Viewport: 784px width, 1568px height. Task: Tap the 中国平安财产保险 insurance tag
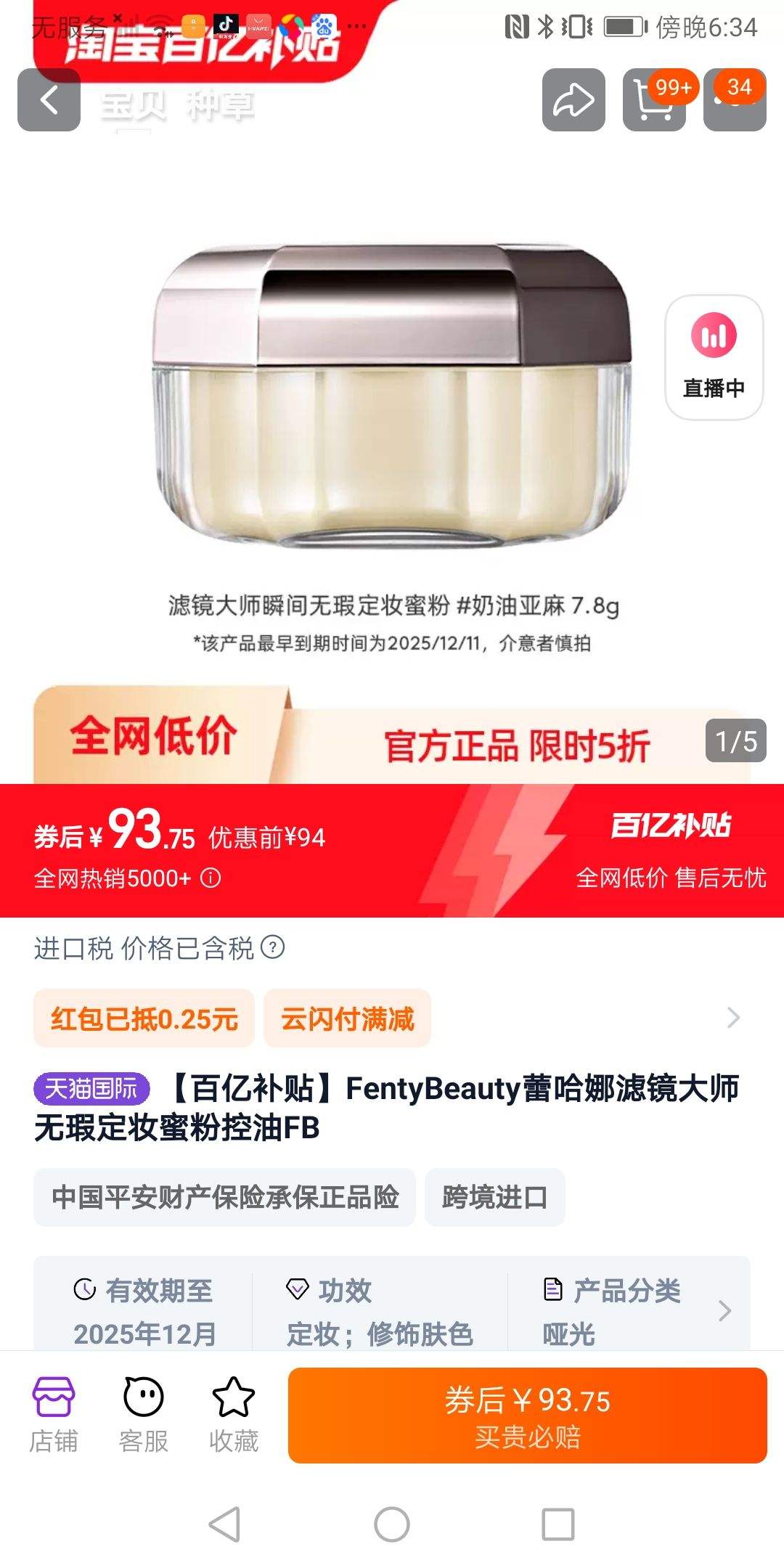(223, 1199)
